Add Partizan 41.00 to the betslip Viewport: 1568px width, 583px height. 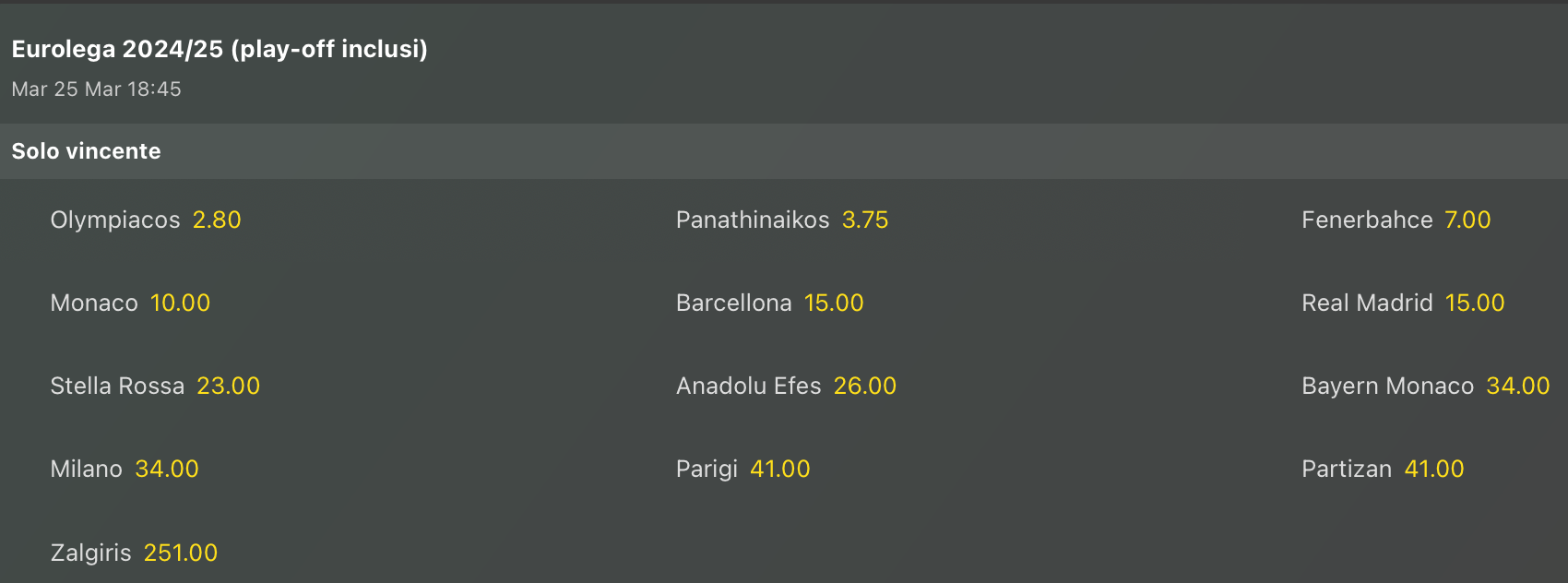tap(1383, 470)
